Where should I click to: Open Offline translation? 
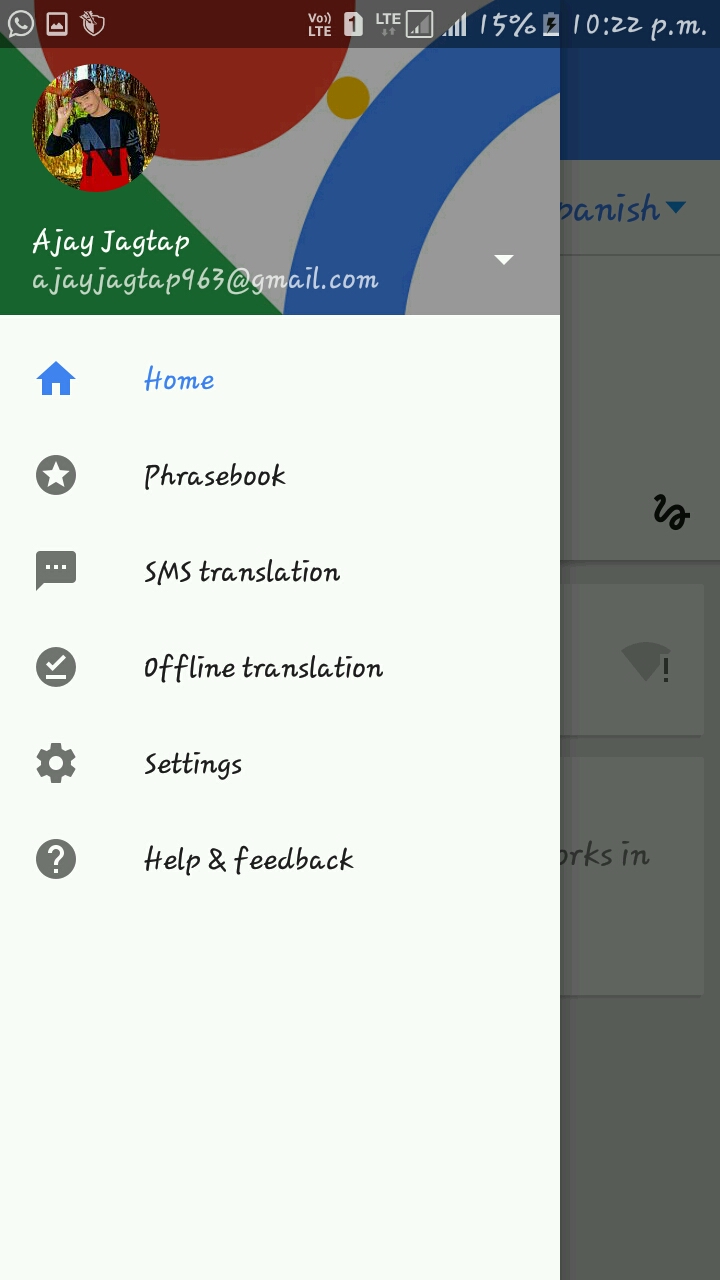coord(262,668)
